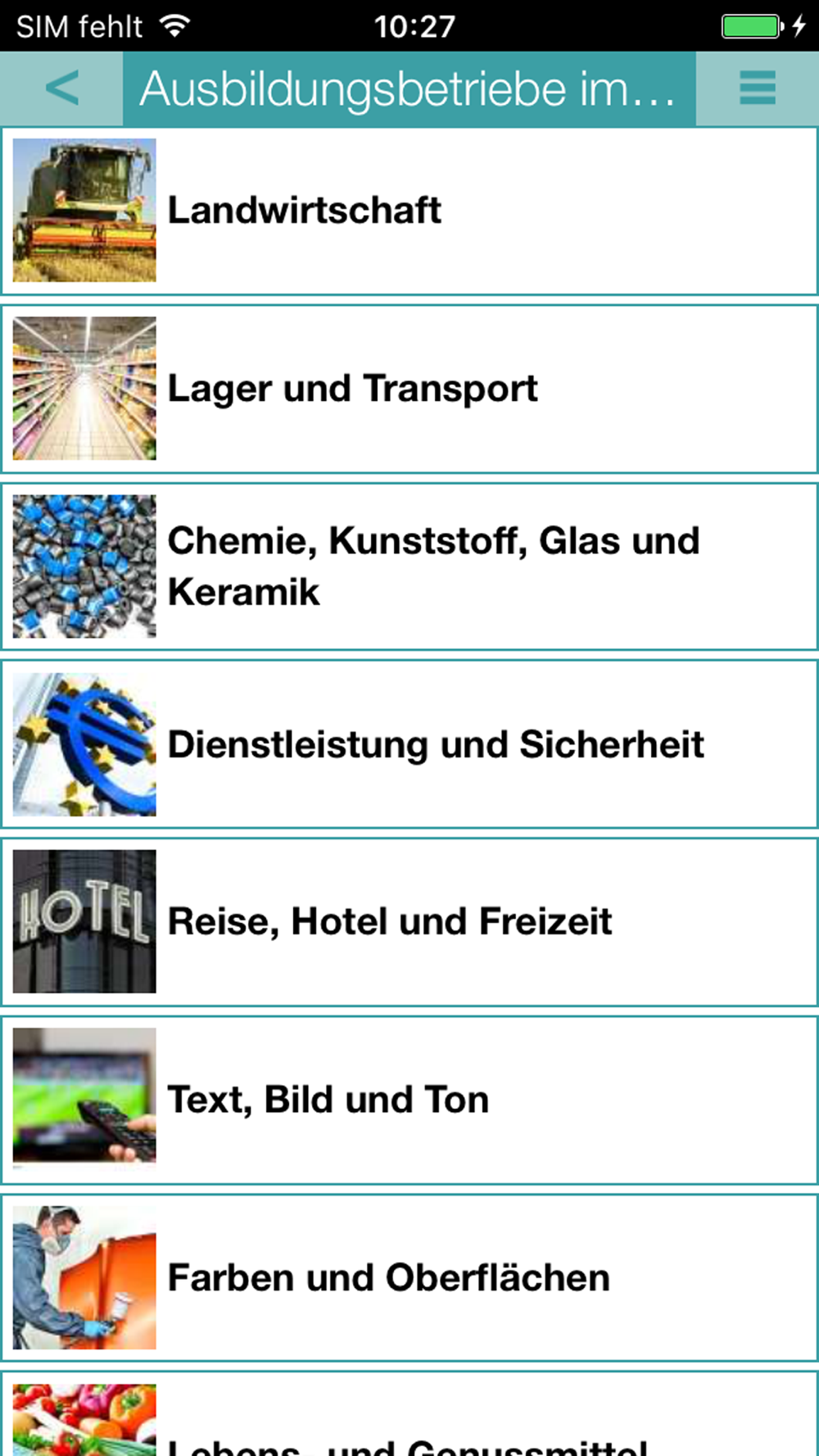Viewport: 819px width, 1456px height.
Task: Select Farben und Oberflächen
Action: 409,1277
